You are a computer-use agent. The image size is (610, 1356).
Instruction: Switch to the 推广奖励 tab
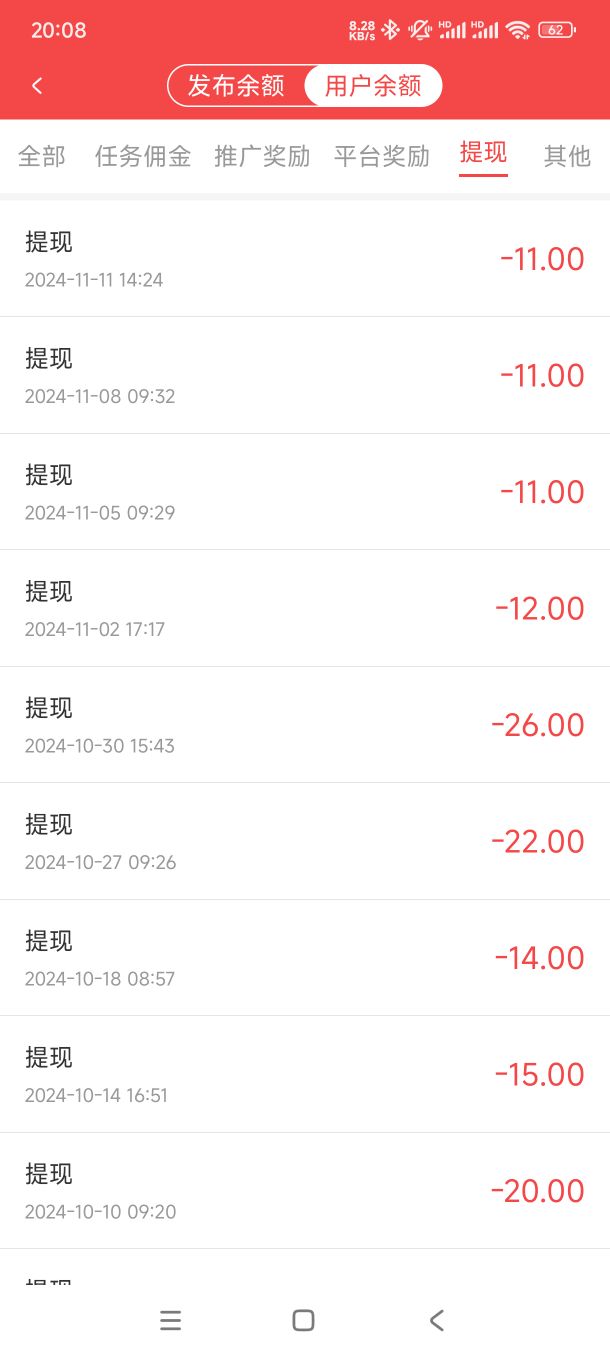pos(262,156)
